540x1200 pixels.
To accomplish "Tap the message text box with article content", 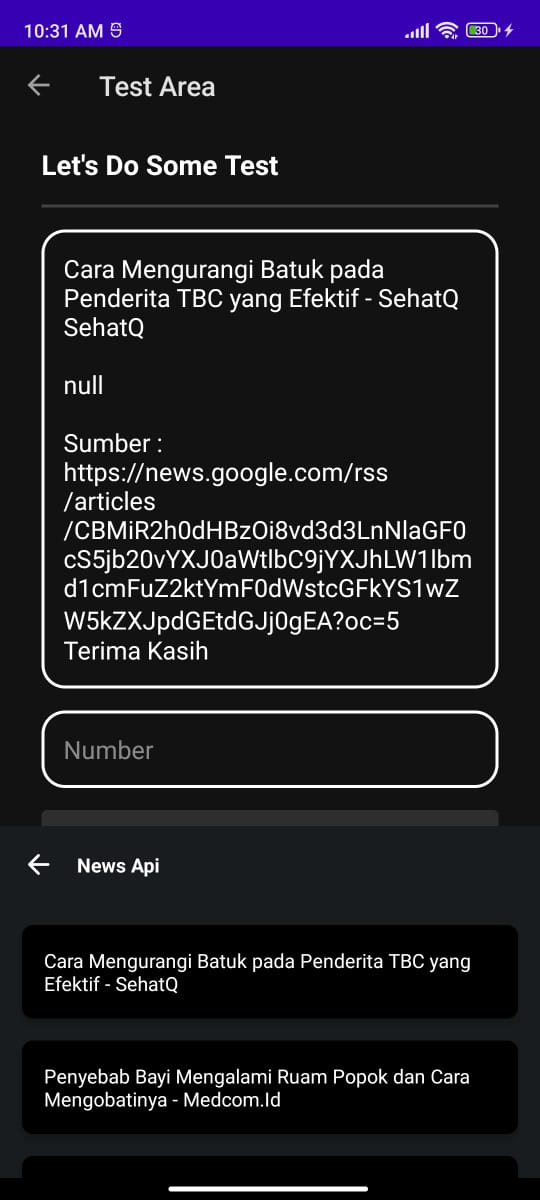I will click(270, 459).
